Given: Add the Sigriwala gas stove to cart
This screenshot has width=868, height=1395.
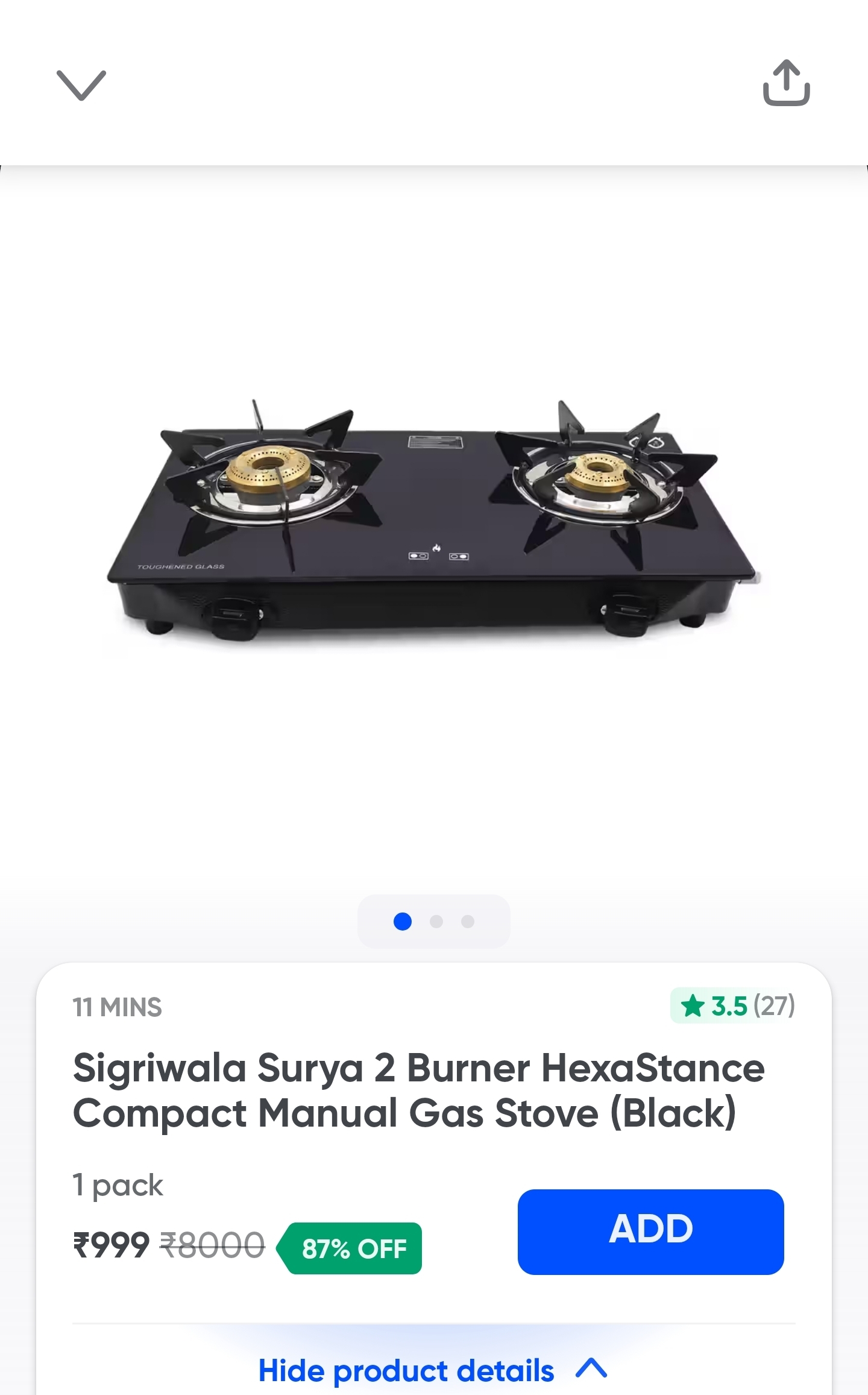Looking at the screenshot, I should (650, 1231).
